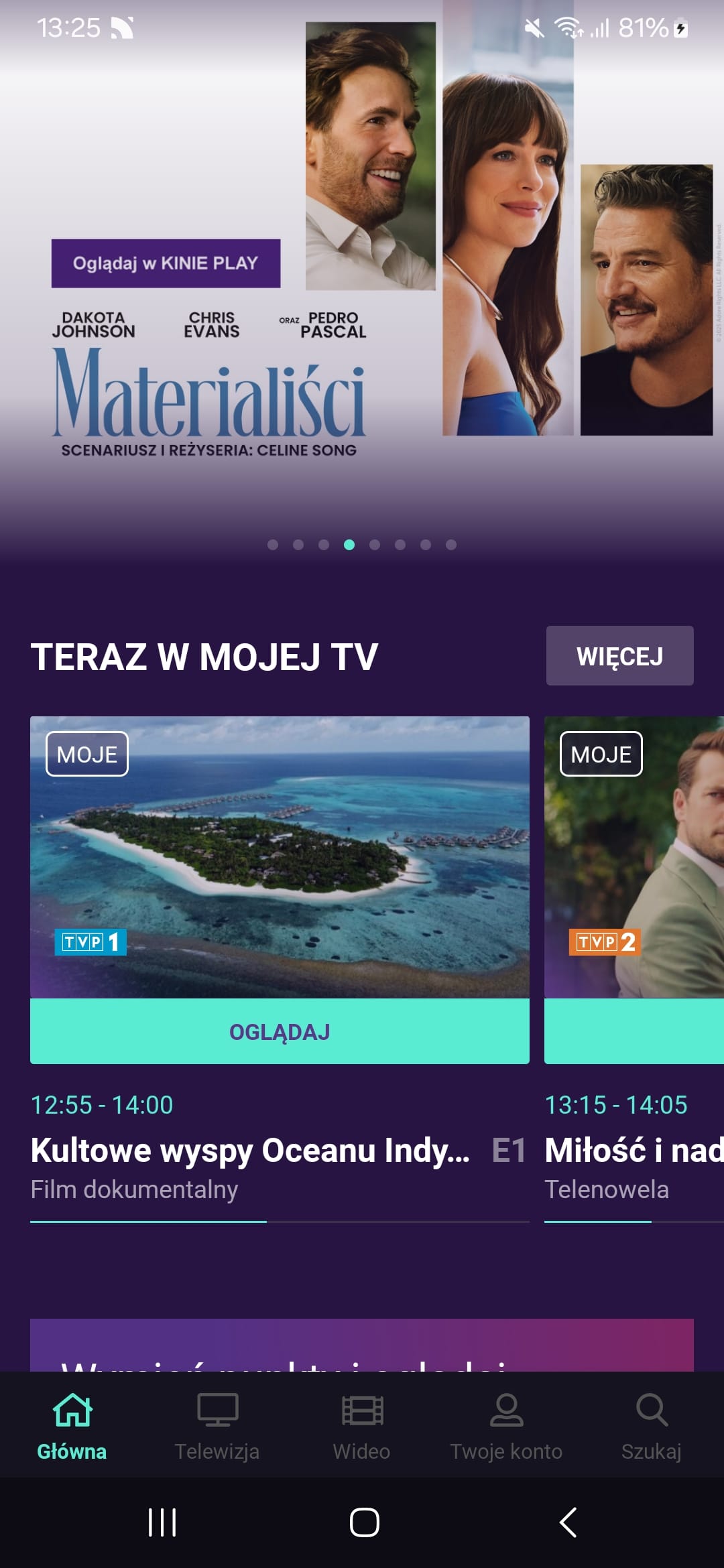
Task: Tap the TVP 1 channel logo
Action: [x=90, y=942]
